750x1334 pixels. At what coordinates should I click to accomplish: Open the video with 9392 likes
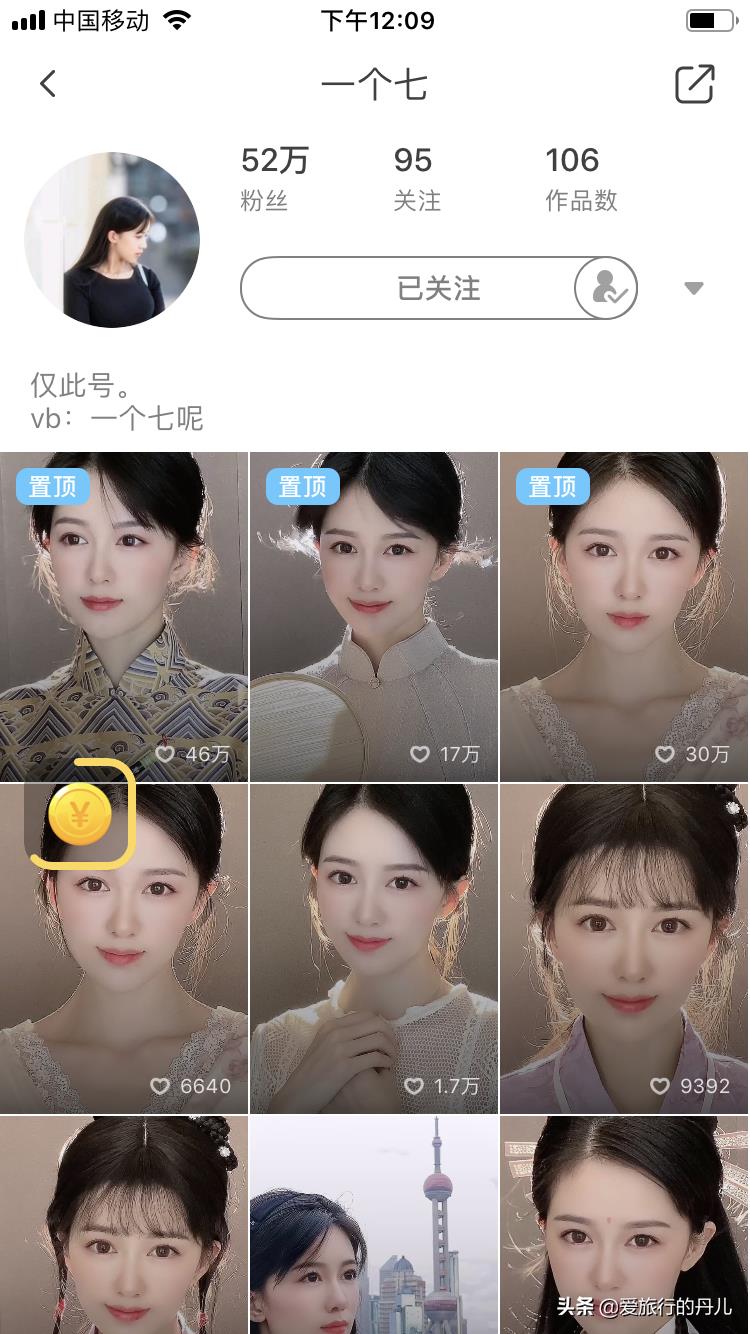(624, 950)
